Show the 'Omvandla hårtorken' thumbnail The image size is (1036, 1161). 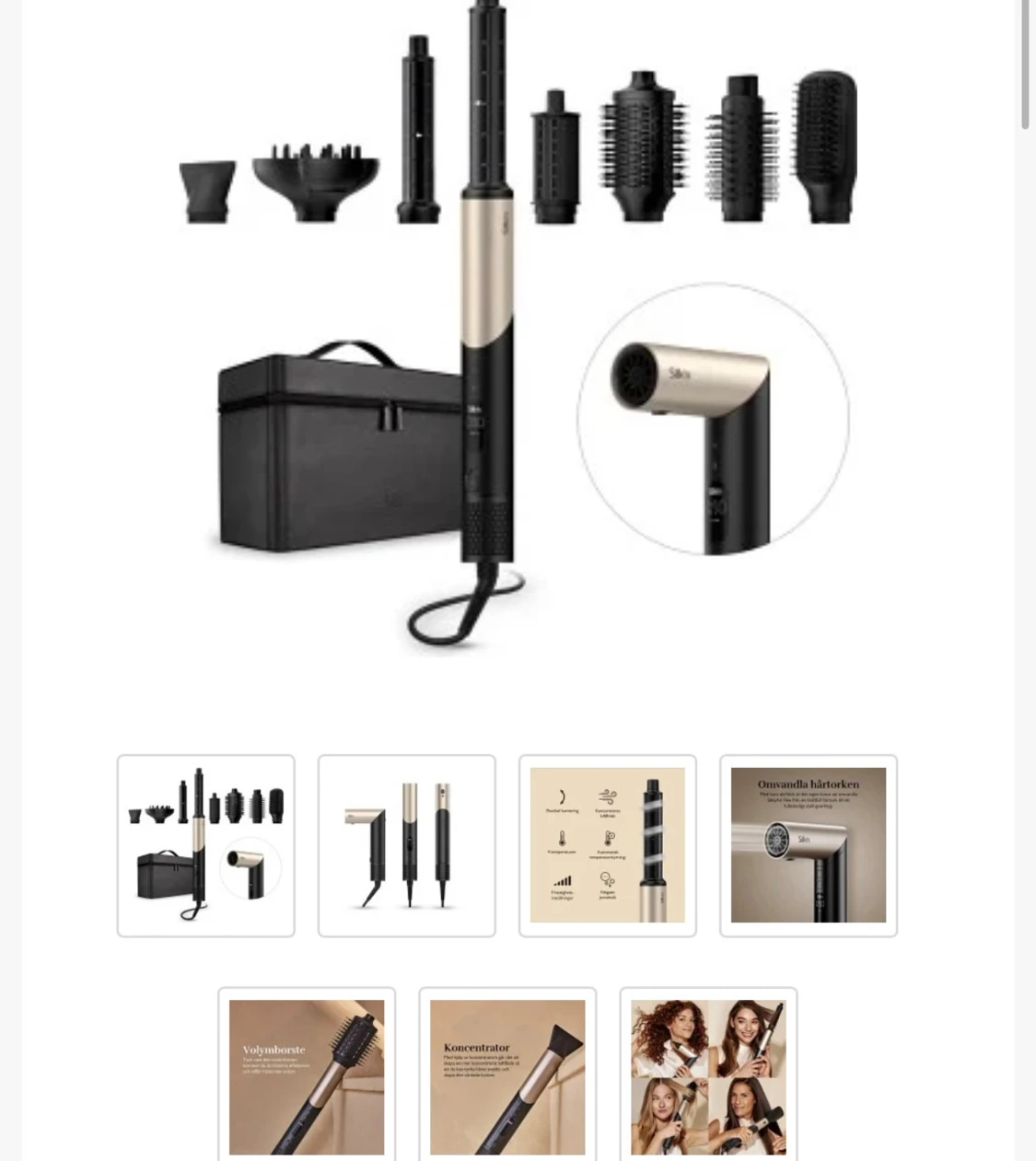click(x=809, y=845)
